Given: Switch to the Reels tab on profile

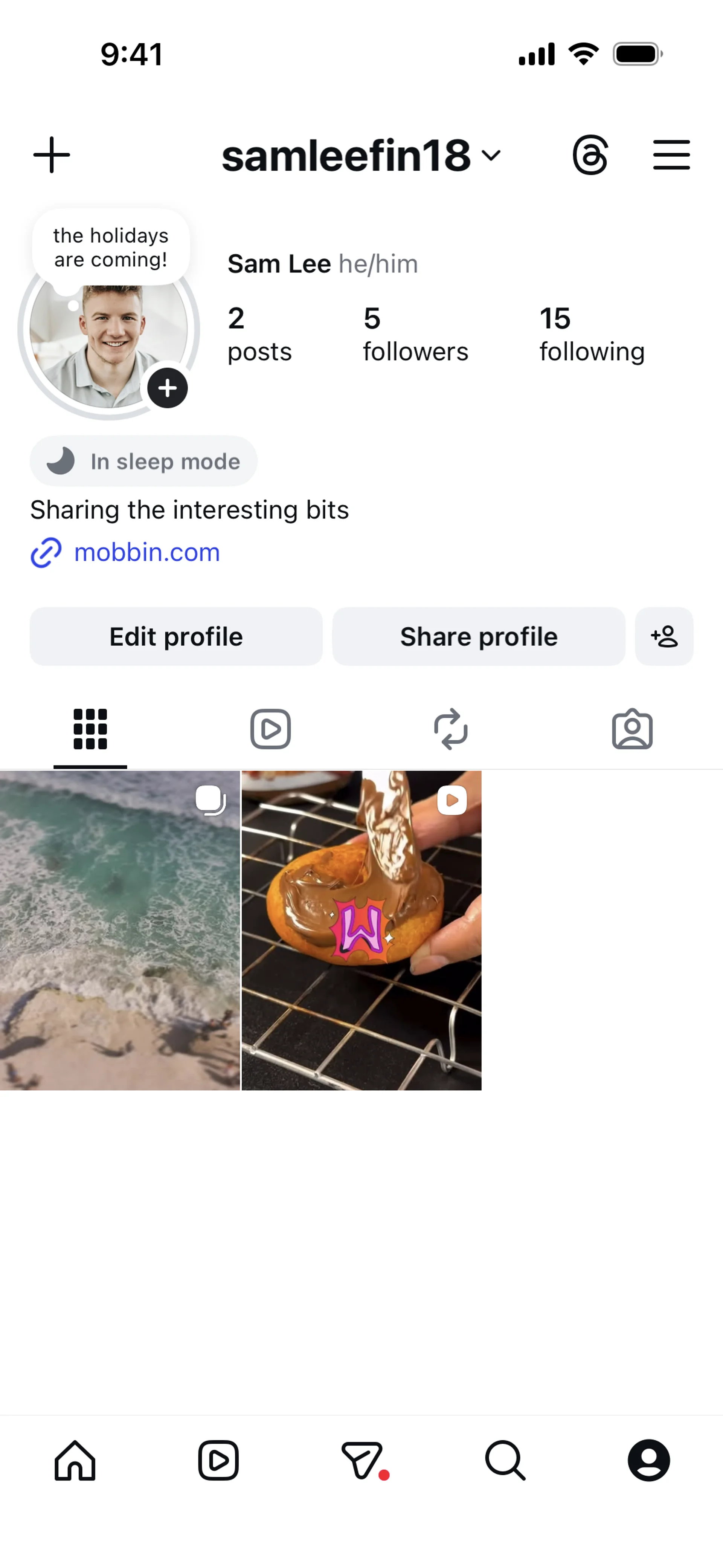Looking at the screenshot, I should pyautogui.click(x=271, y=729).
